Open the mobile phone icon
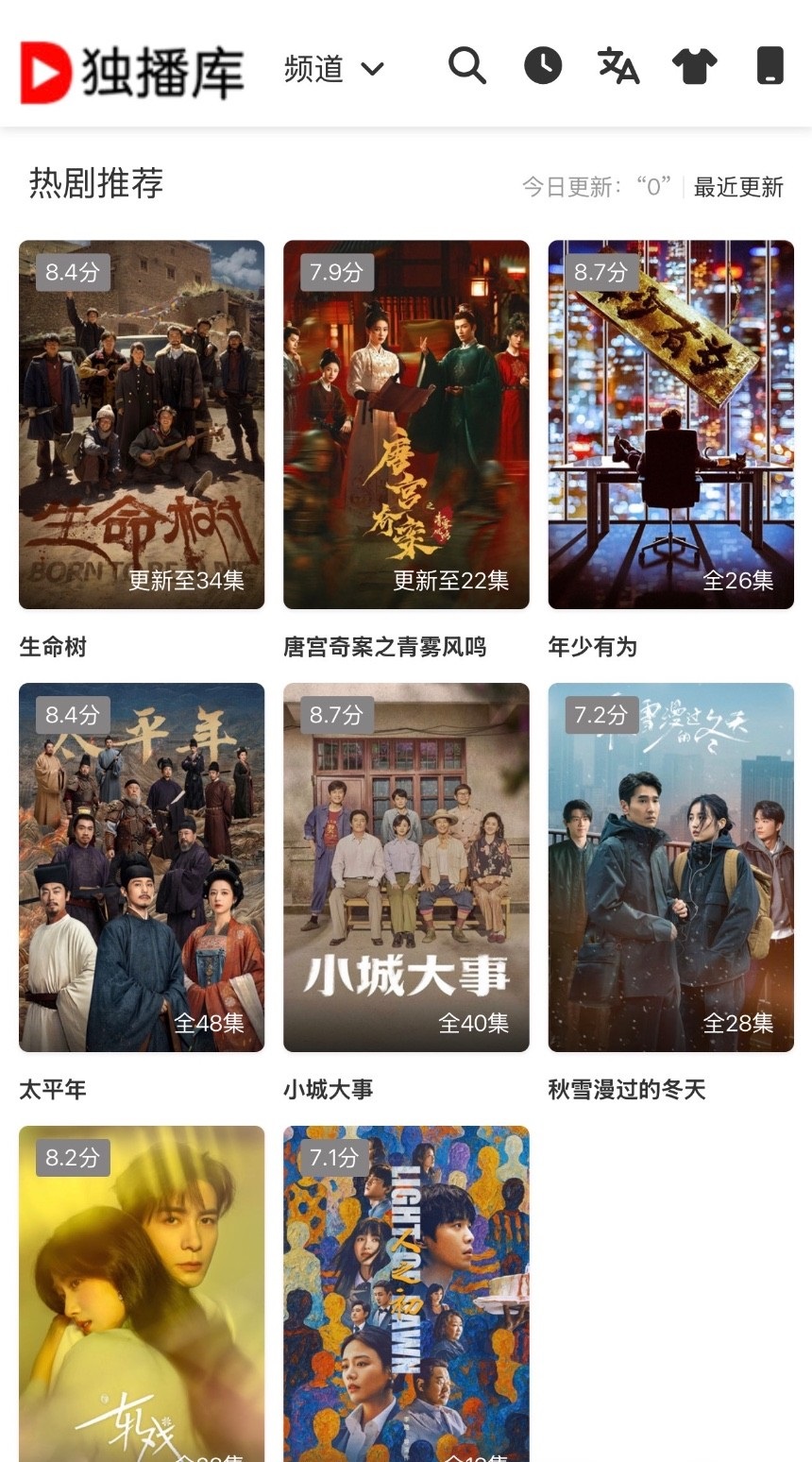The image size is (812, 1462). point(770,66)
